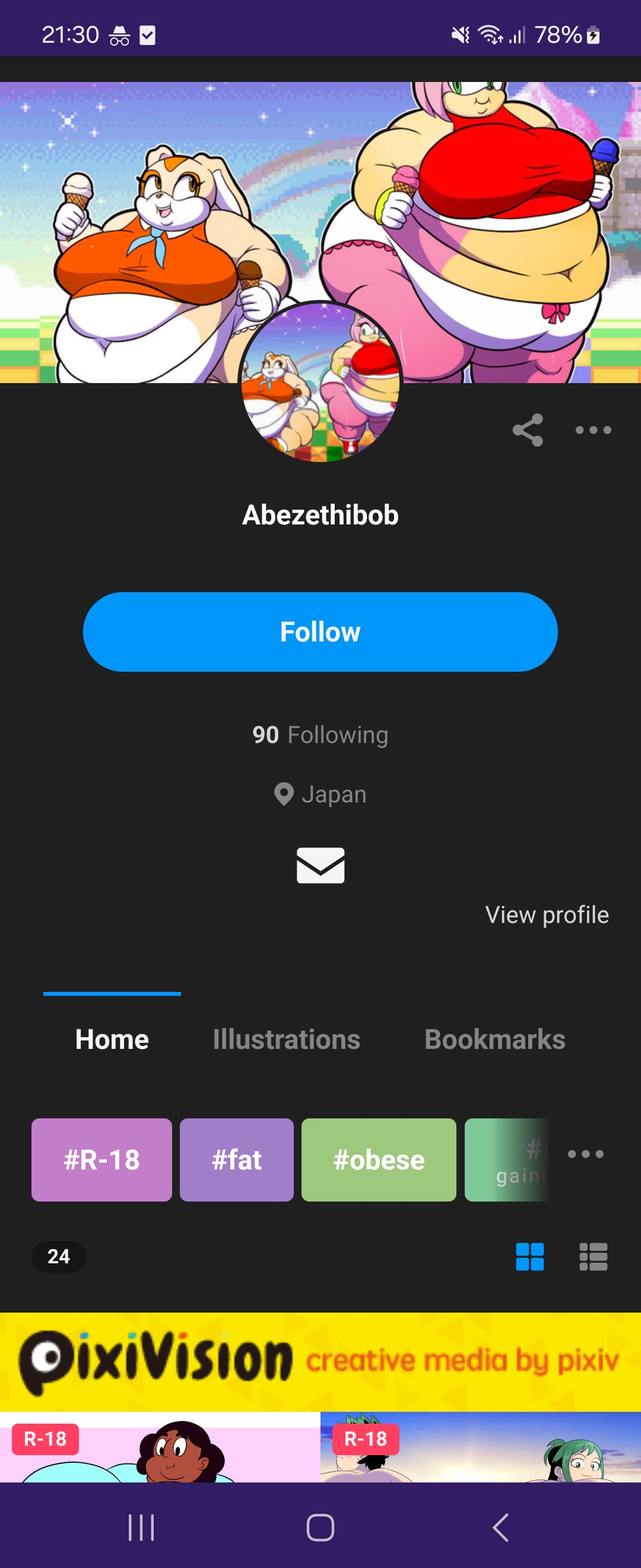Send a message via the envelope icon

tap(320, 864)
